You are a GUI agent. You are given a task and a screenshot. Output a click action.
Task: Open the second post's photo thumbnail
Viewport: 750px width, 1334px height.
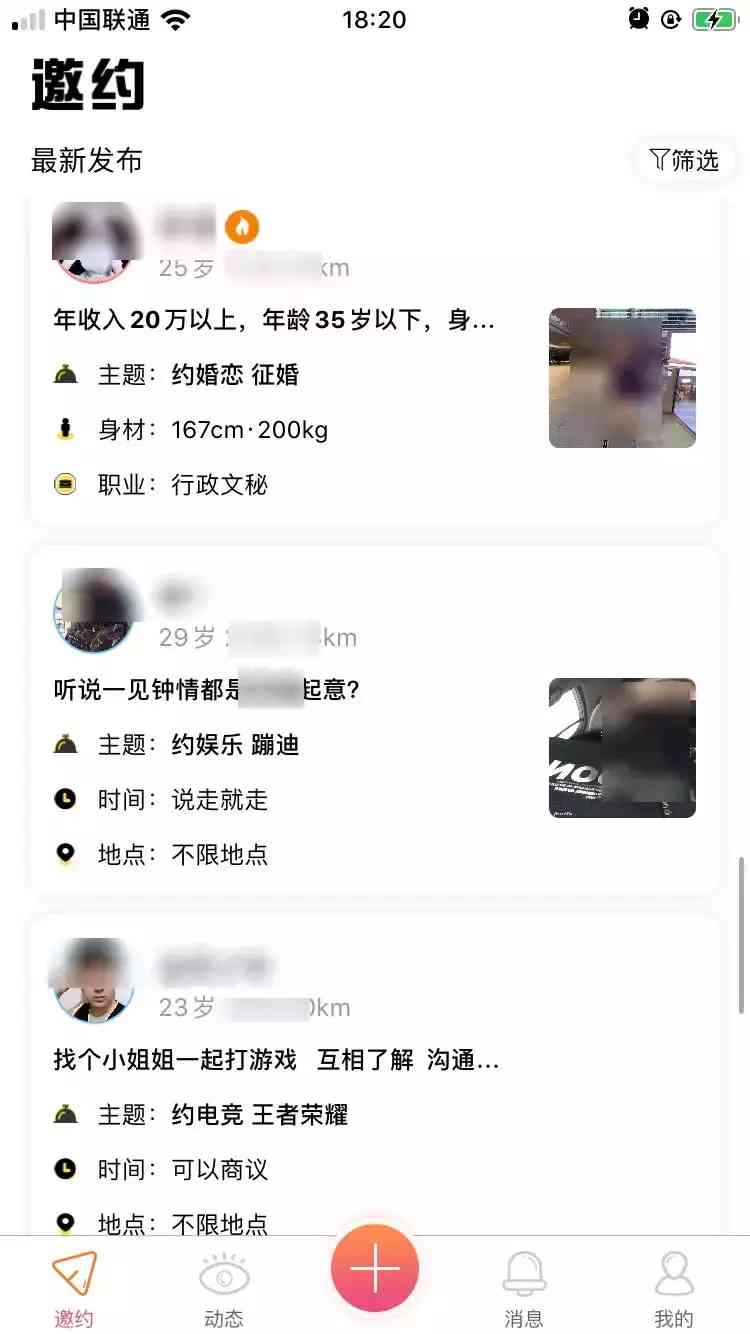click(622, 748)
